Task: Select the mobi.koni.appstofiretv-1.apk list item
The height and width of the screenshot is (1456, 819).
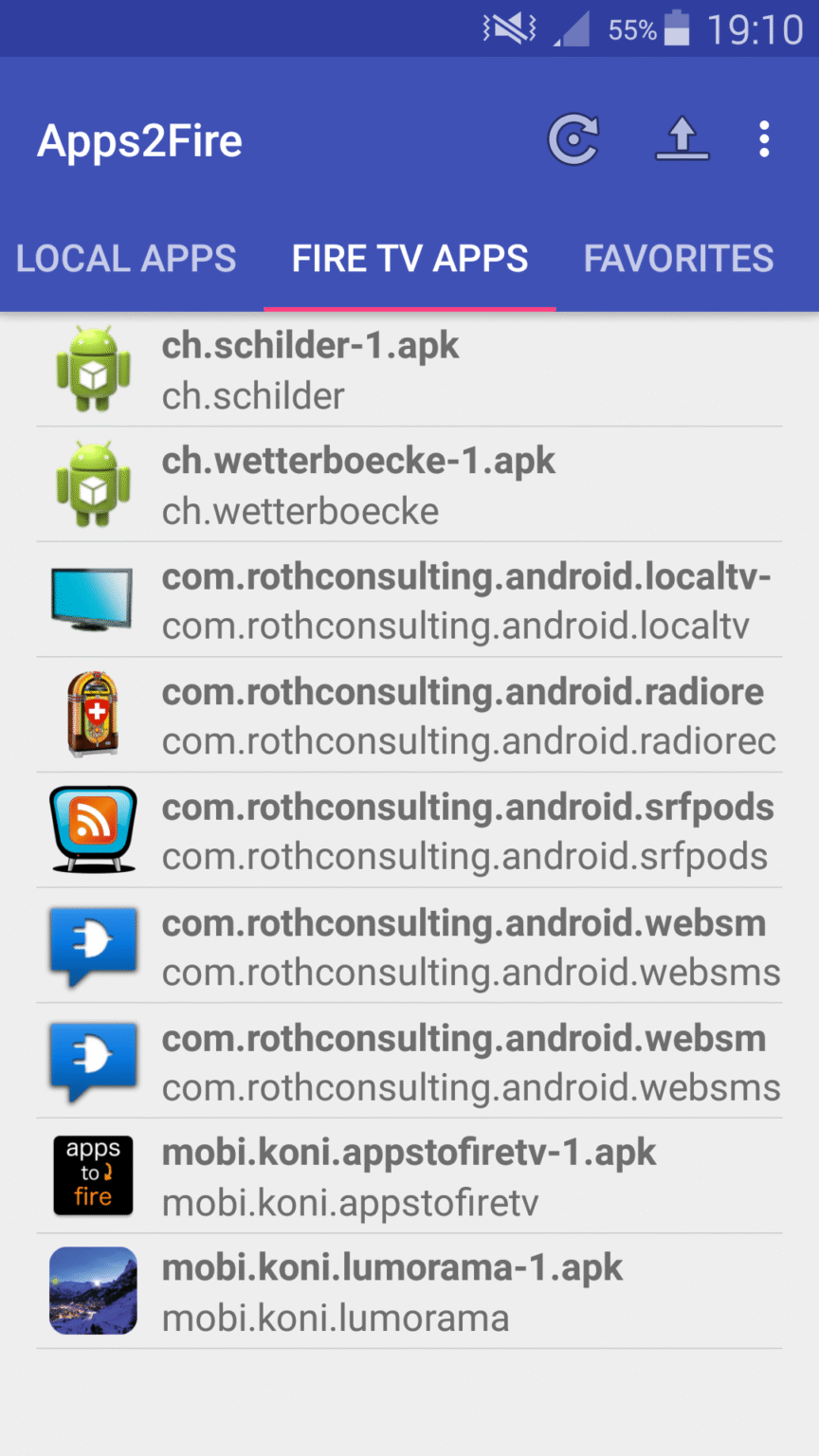Action: pyautogui.click(x=408, y=1175)
